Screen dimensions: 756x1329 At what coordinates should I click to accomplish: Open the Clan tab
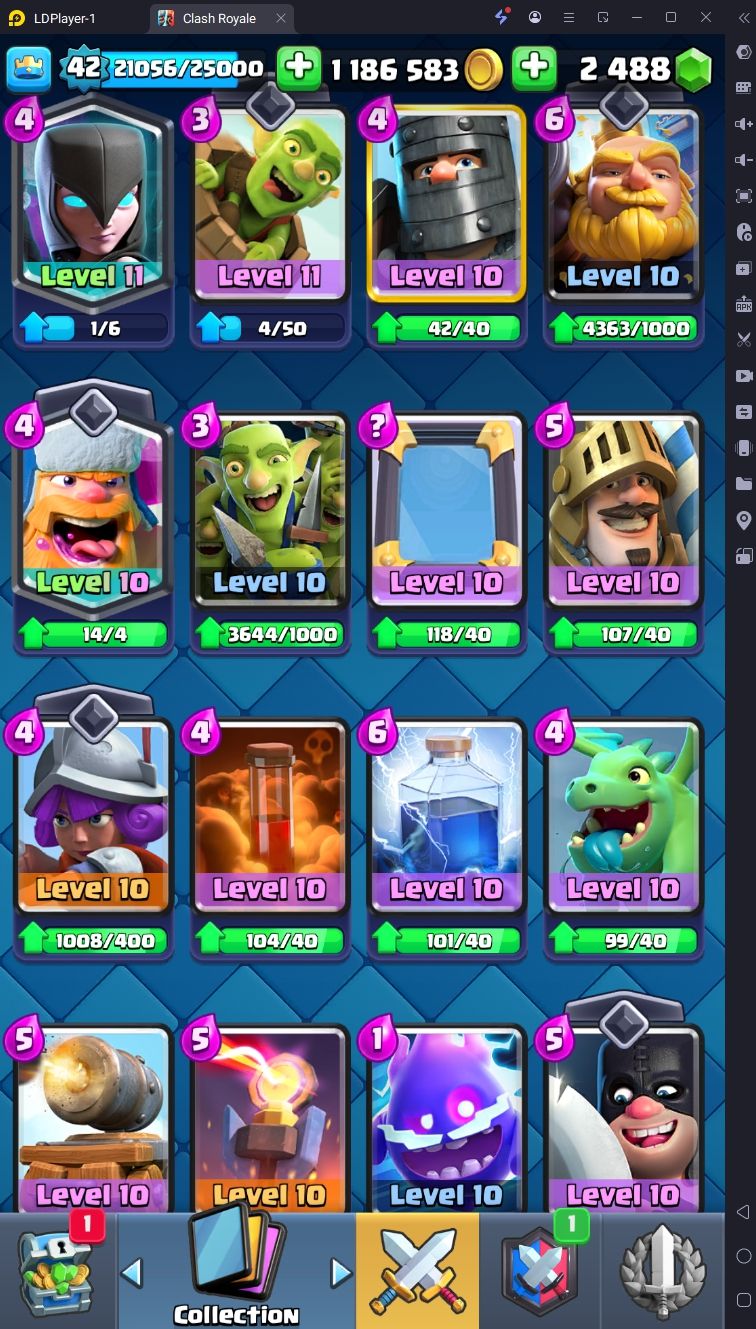[541, 1272]
